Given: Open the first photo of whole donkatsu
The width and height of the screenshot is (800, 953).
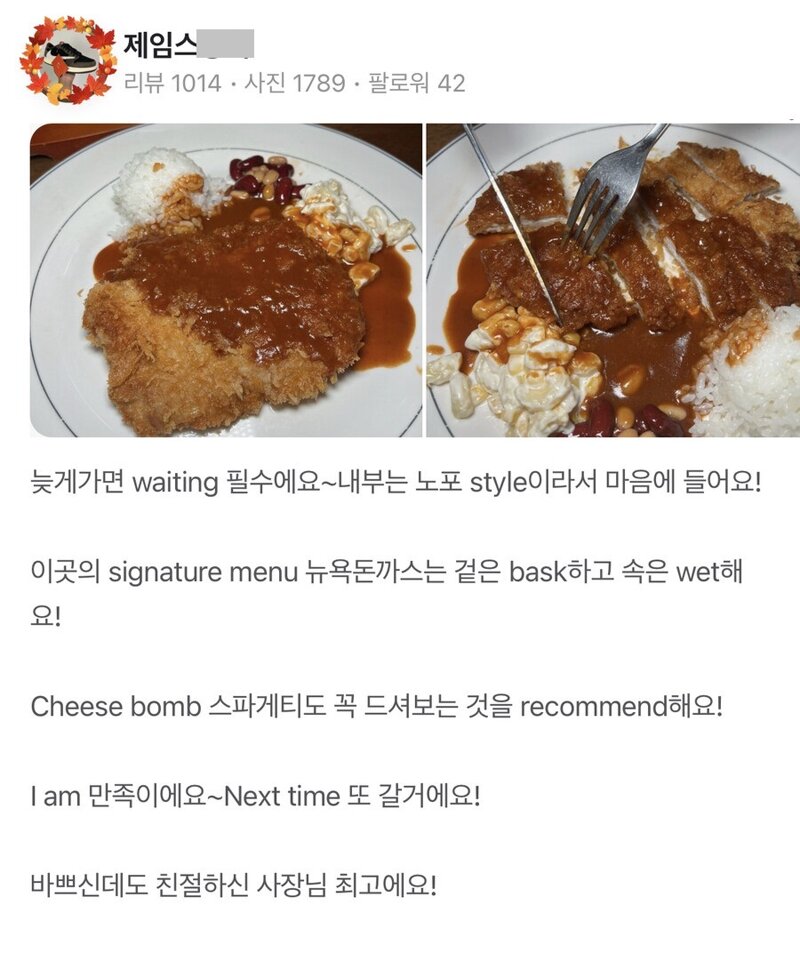Looking at the screenshot, I should pos(226,280).
